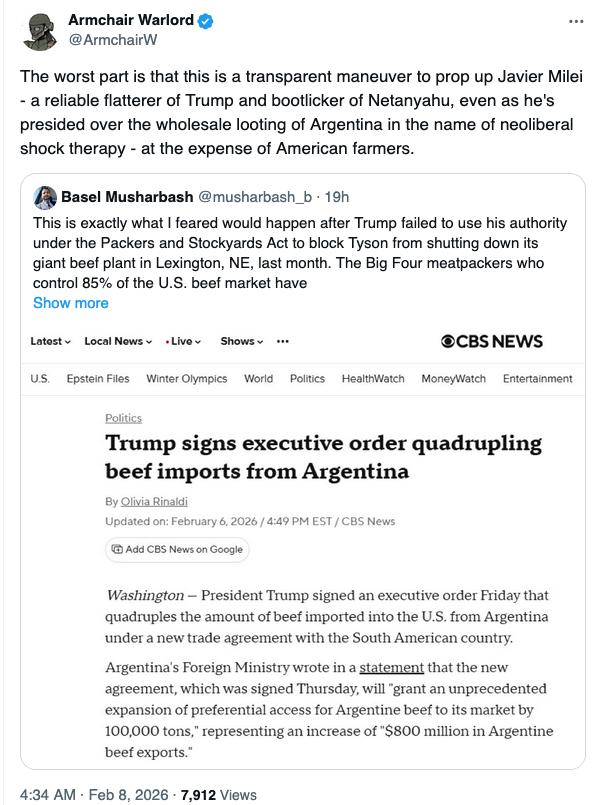Expand quoted post with Show more

pyautogui.click(x=70, y=302)
